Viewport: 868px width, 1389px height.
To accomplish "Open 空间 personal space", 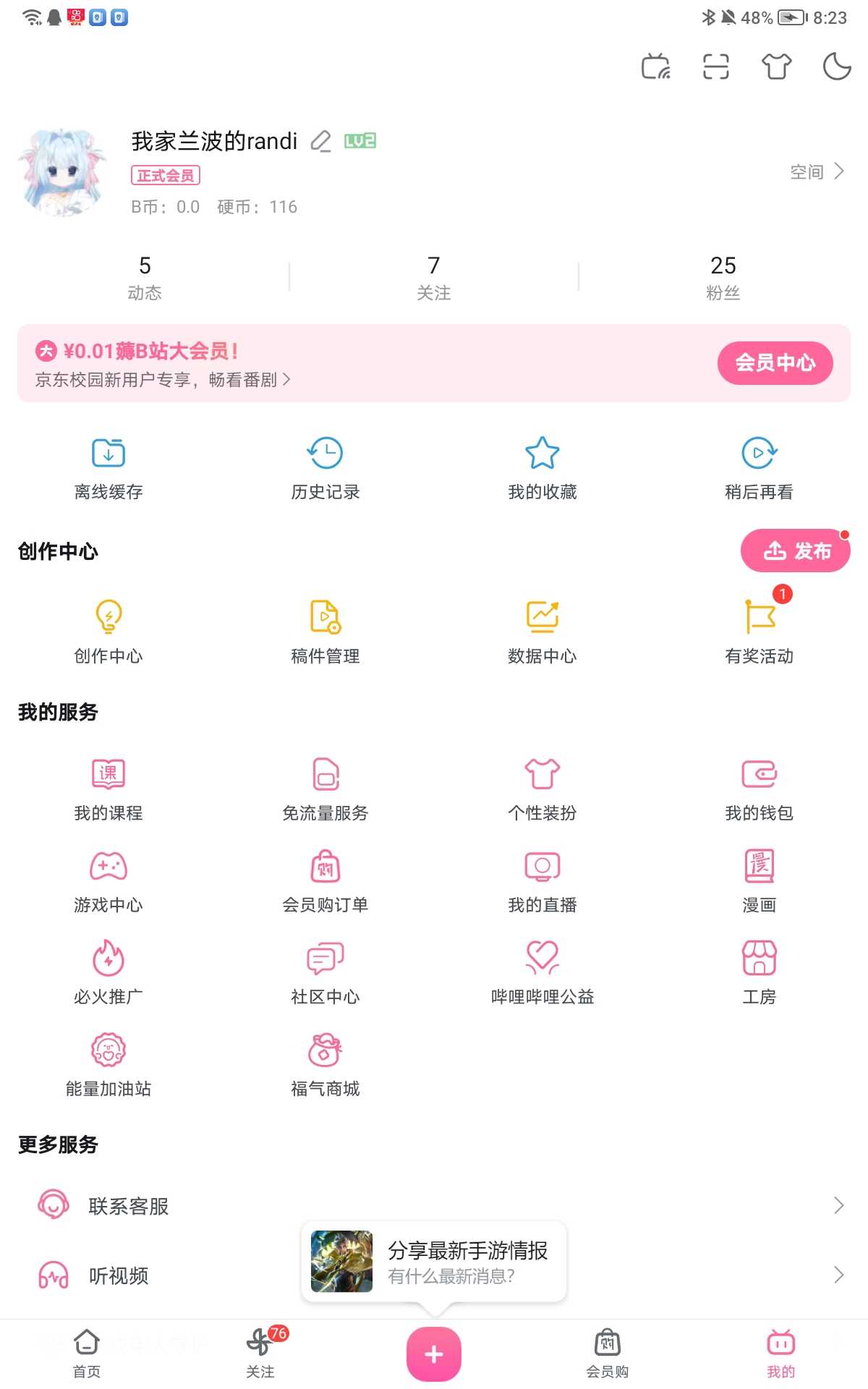I will (817, 171).
